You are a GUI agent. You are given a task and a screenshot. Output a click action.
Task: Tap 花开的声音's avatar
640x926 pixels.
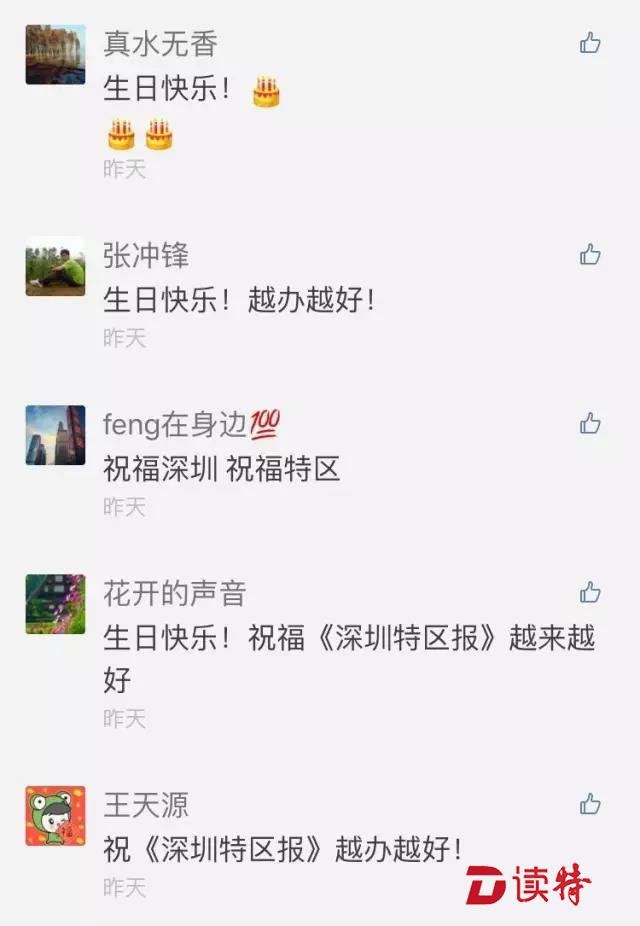point(55,604)
